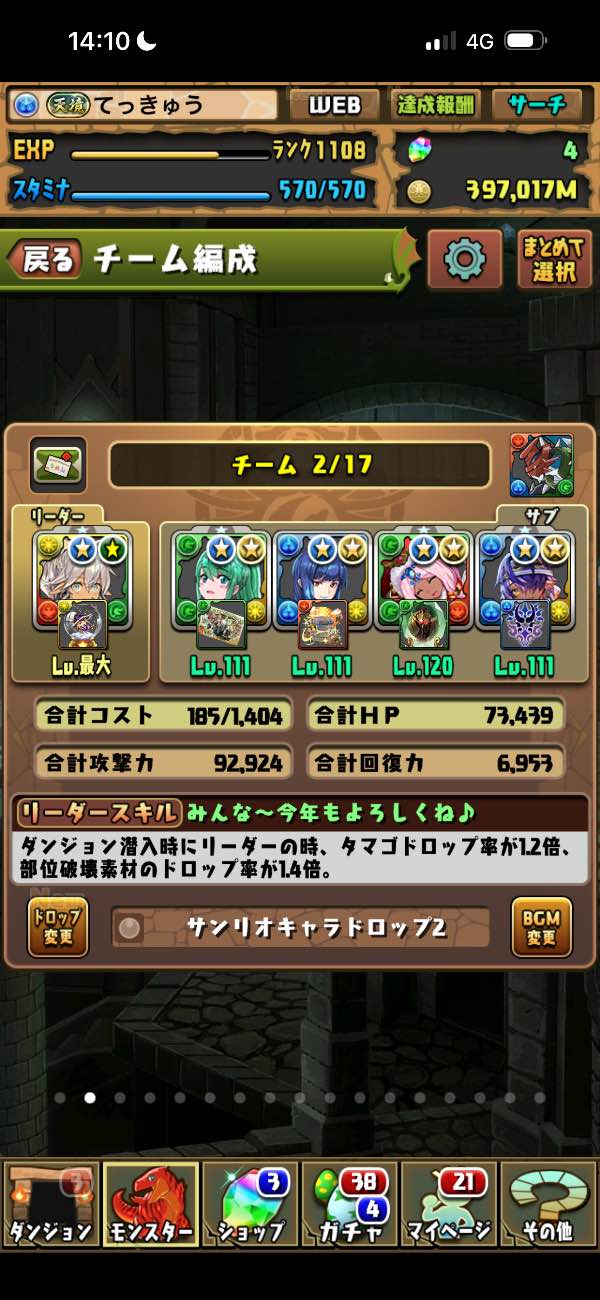Go to the ガチャ tab
Image resolution: width=600 pixels, height=1300 pixels.
tap(349, 1204)
